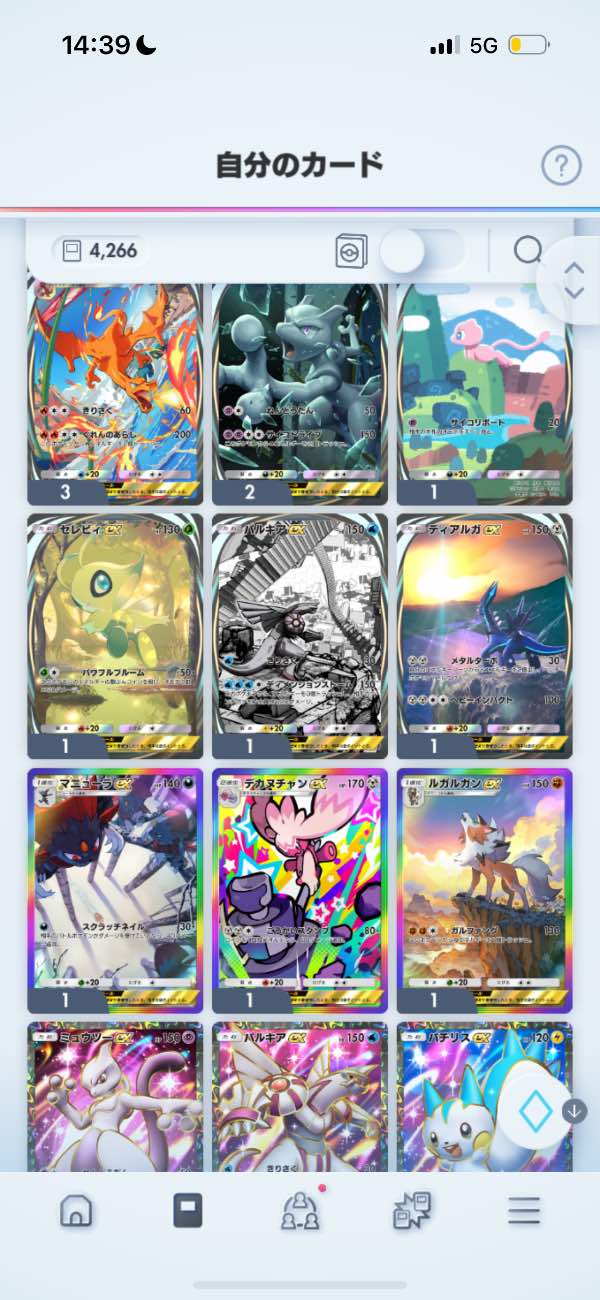Screen dimensions: 600x1300
Task: Open the battle tab
Action: pos(411,1211)
